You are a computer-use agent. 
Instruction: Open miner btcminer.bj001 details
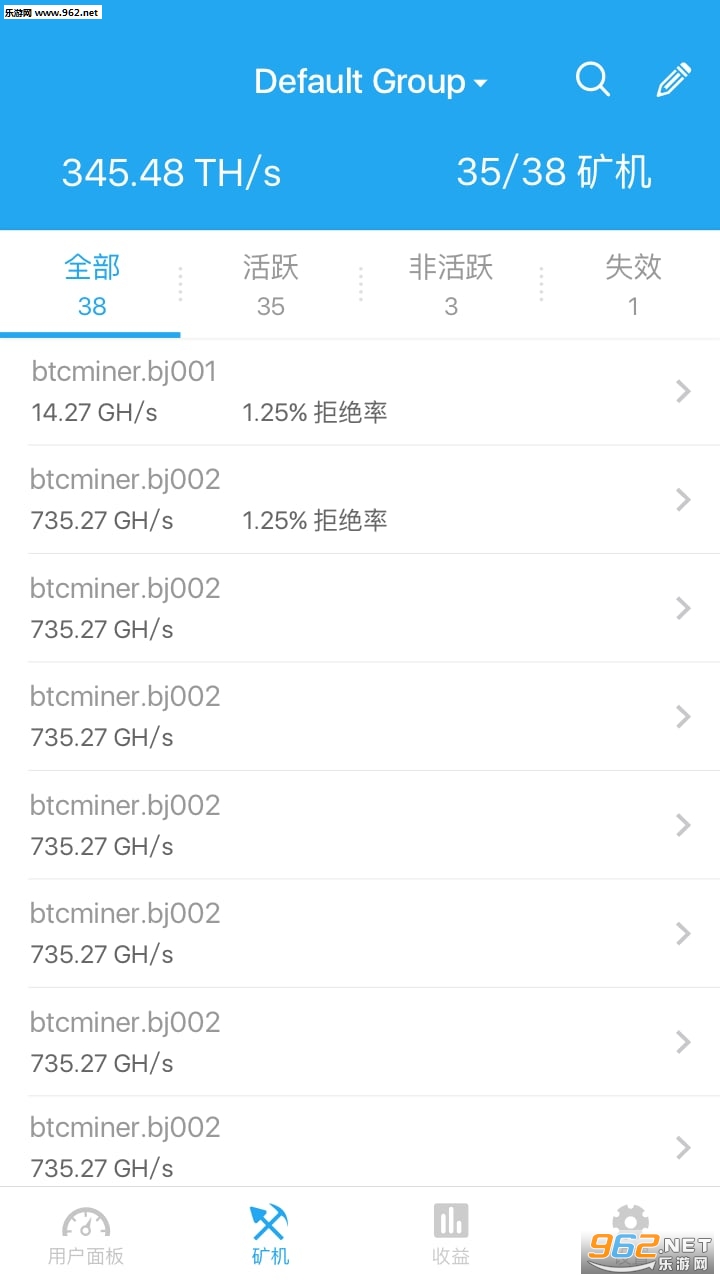[x=360, y=391]
